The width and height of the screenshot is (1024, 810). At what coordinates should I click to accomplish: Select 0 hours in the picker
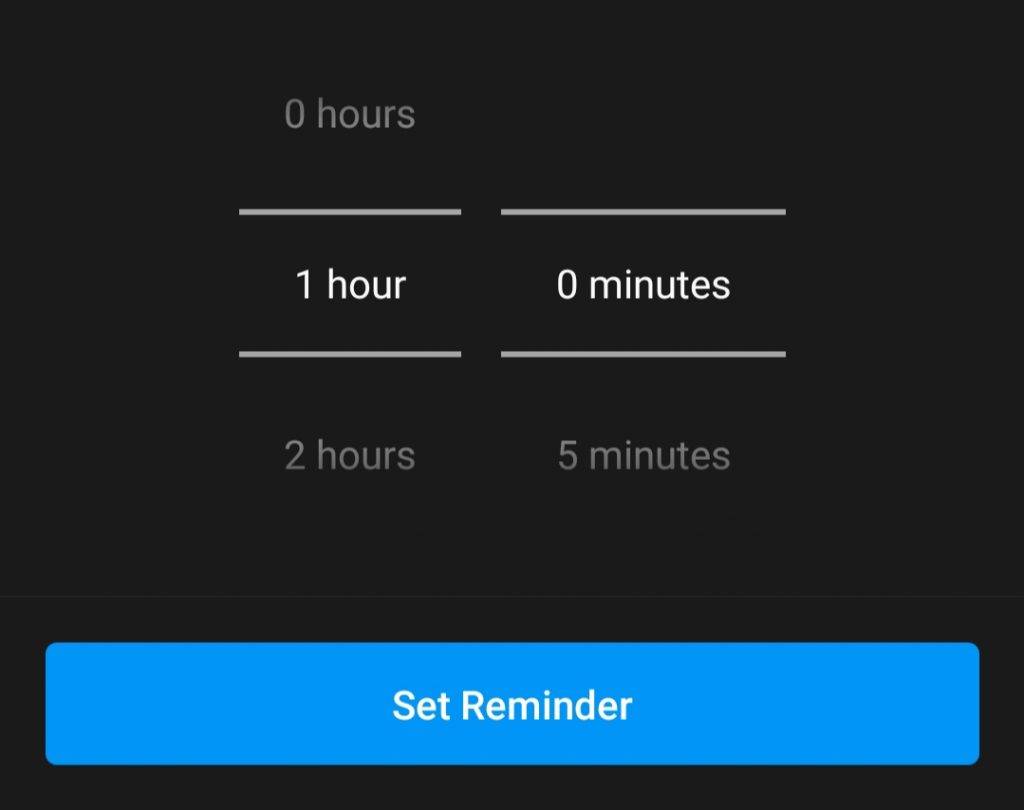(349, 114)
